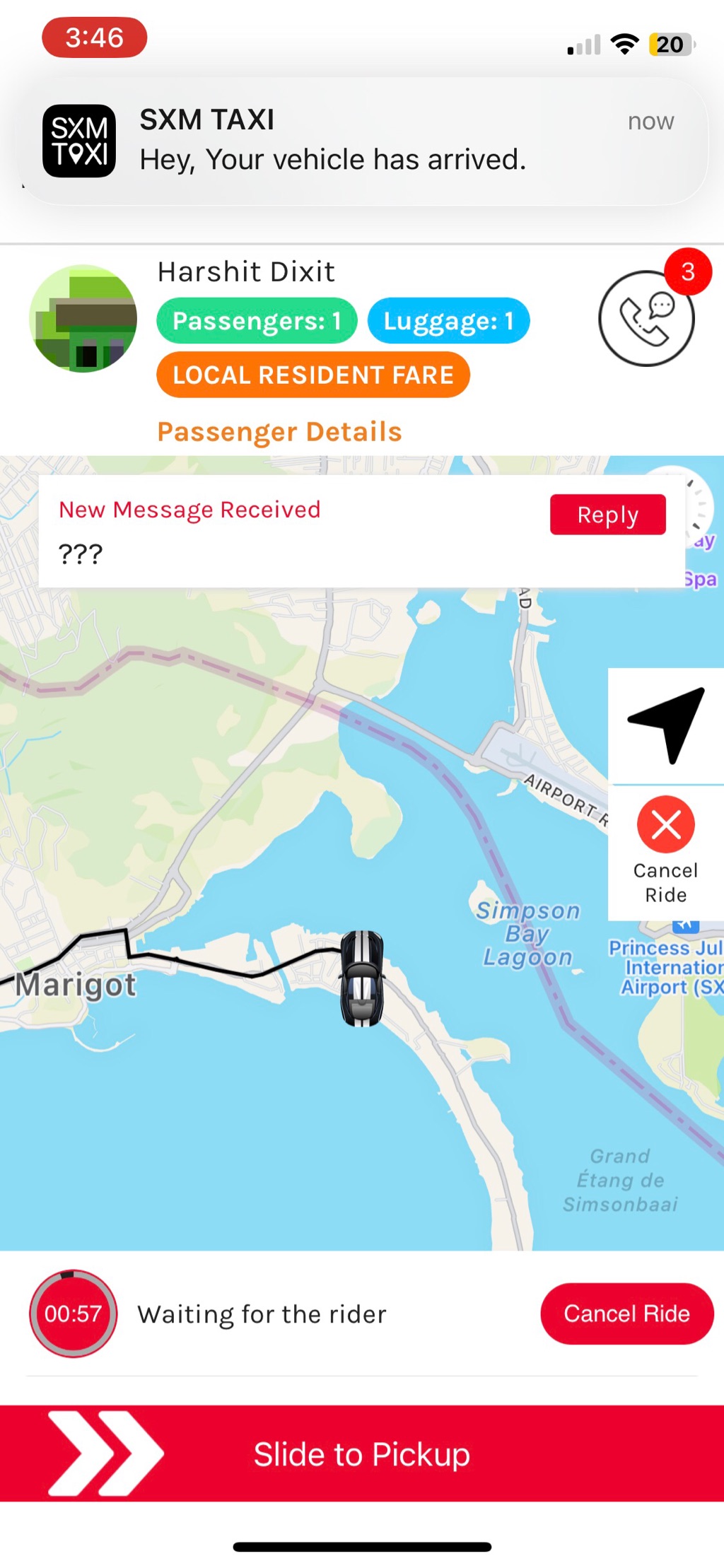Cancel ride using the red X icon
724x1568 pixels.
click(665, 825)
